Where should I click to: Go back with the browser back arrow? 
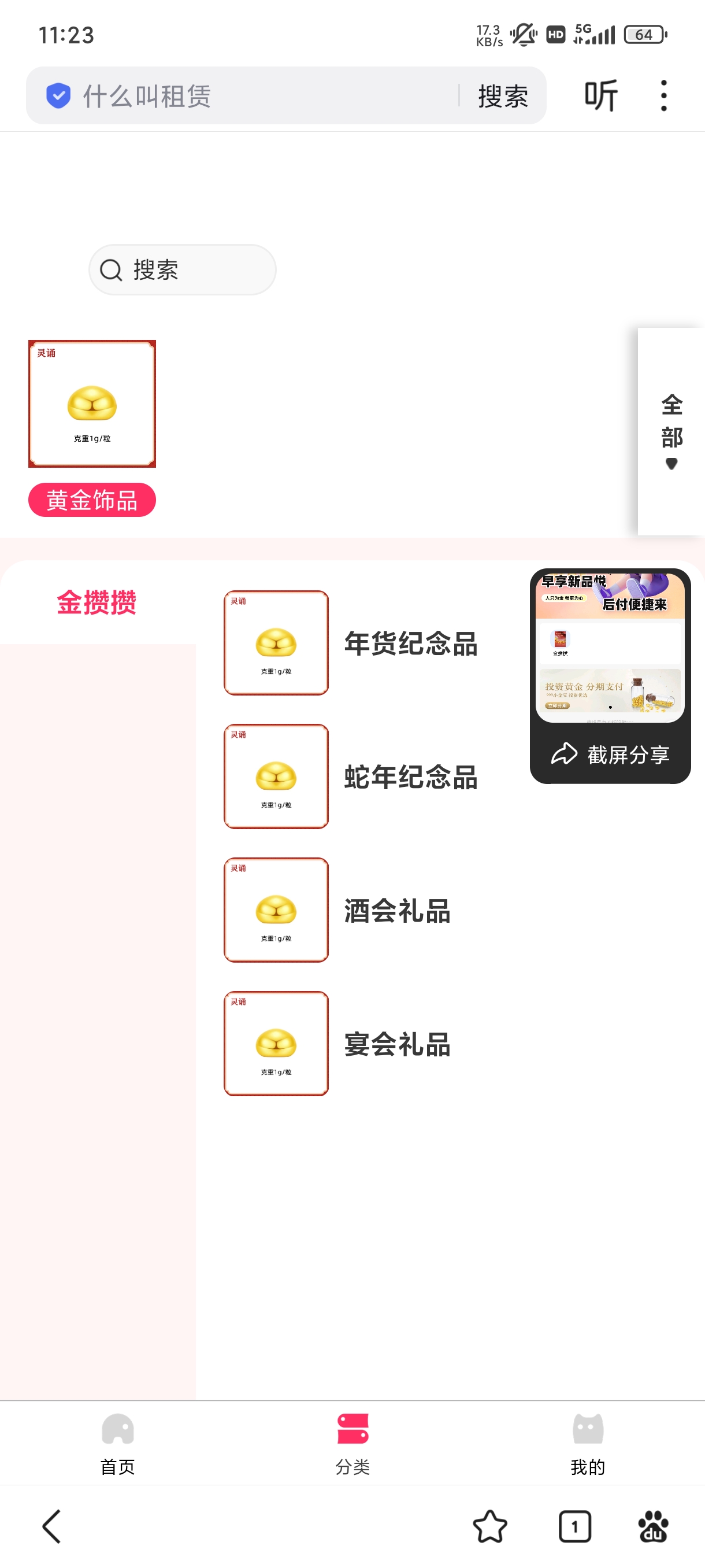coord(51,1526)
